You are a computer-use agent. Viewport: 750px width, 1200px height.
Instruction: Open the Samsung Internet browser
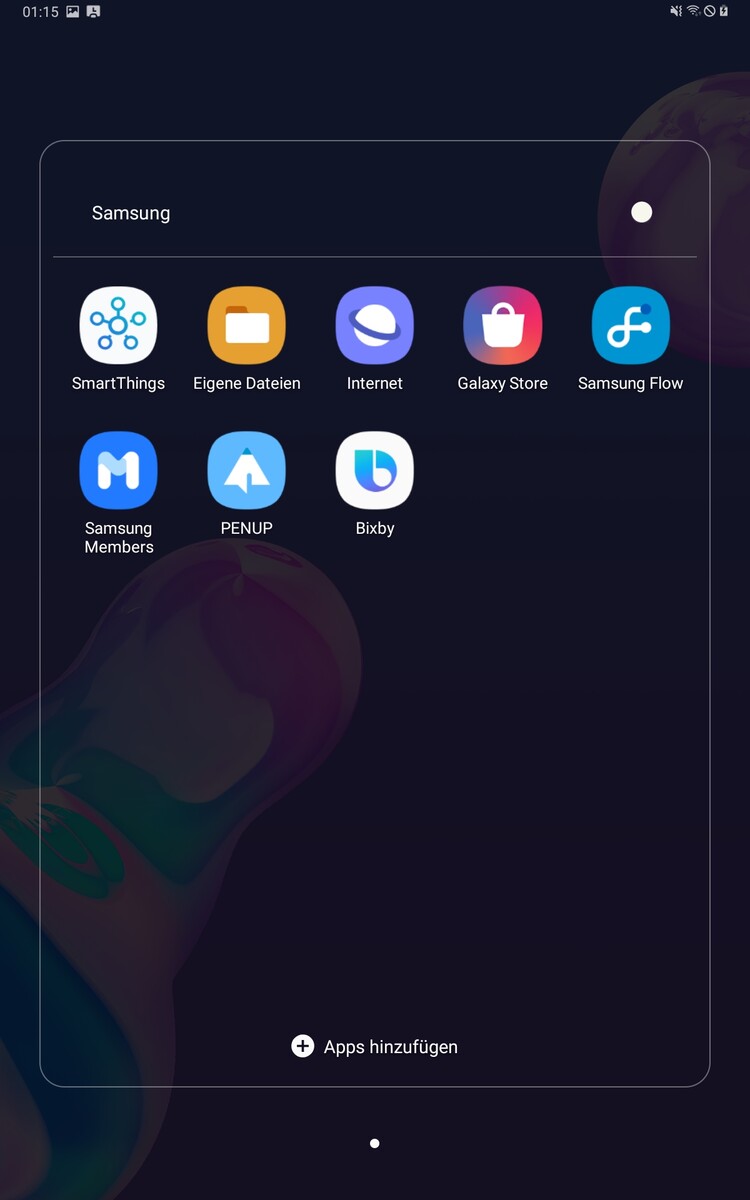tap(374, 326)
